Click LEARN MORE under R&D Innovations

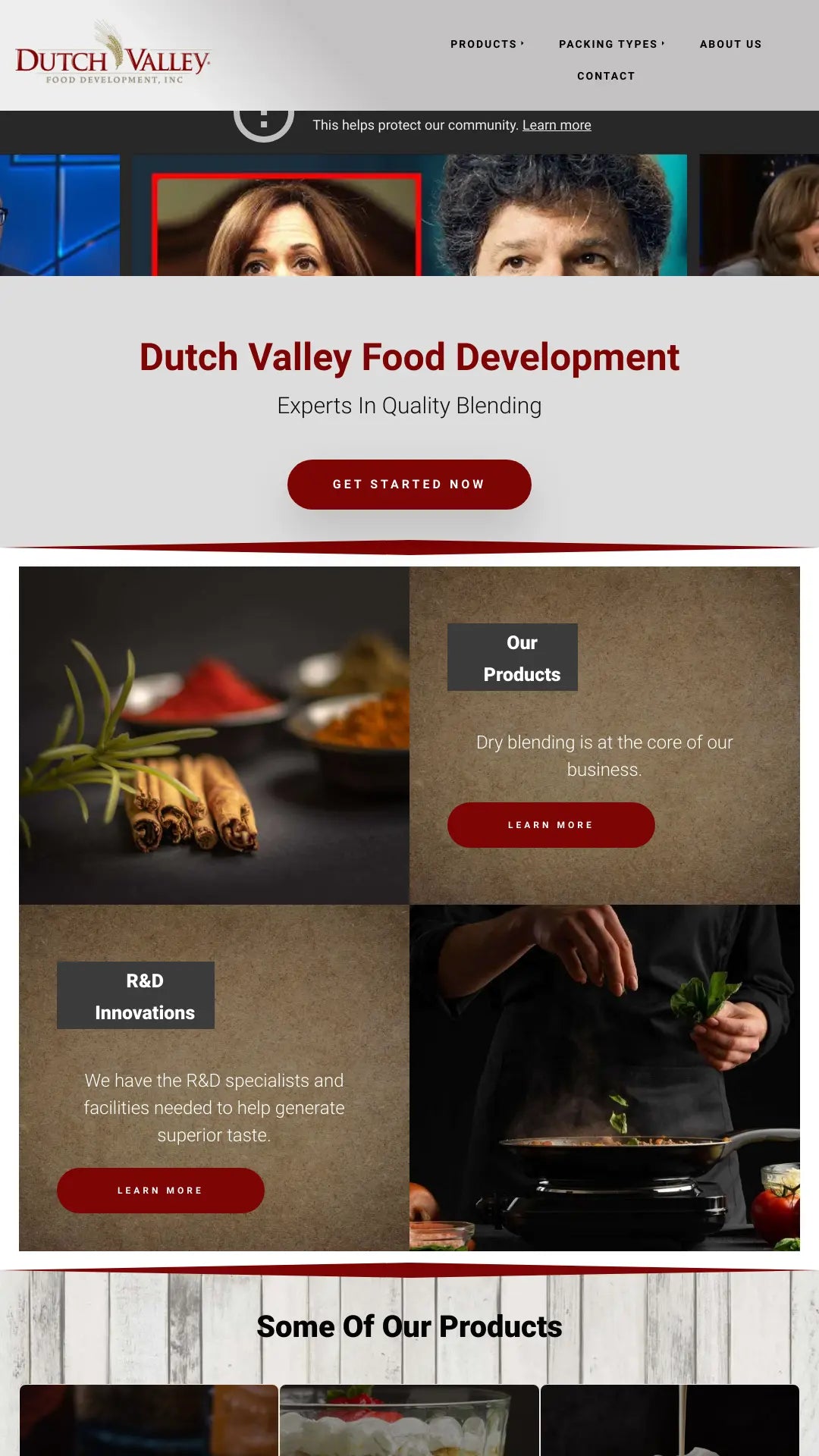pos(160,1190)
